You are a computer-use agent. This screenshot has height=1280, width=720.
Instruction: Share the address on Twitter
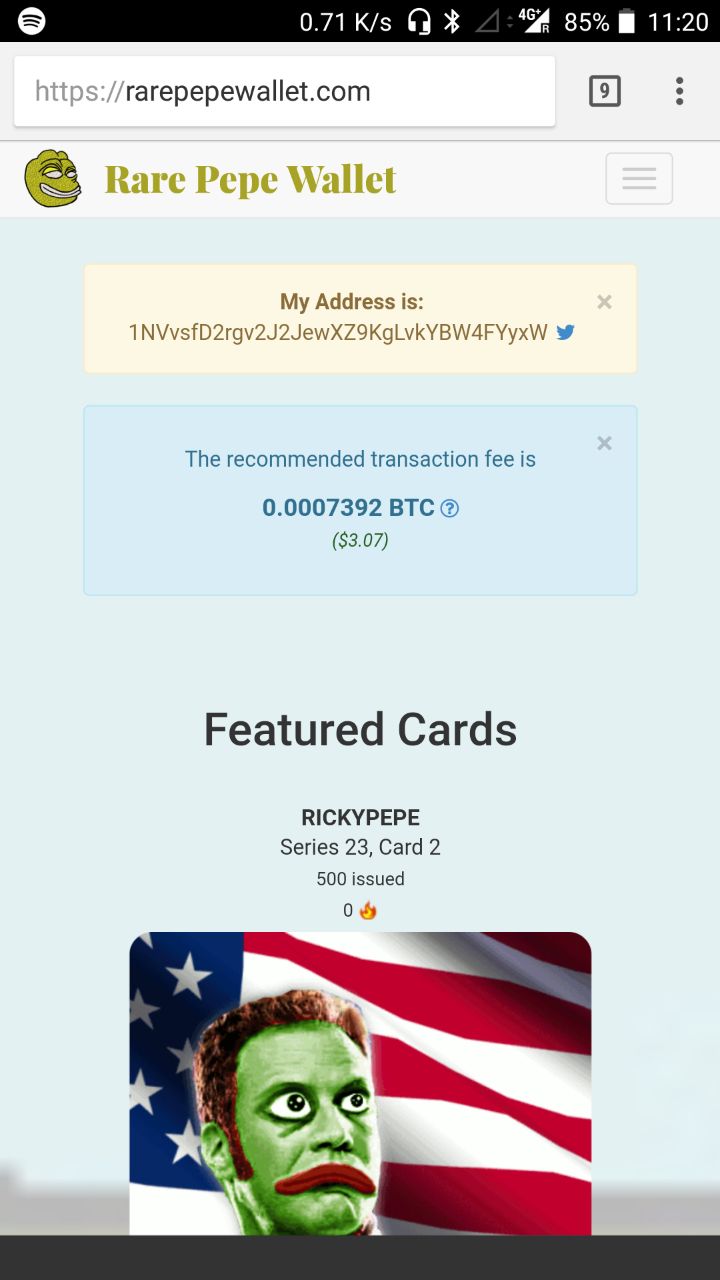tap(565, 332)
